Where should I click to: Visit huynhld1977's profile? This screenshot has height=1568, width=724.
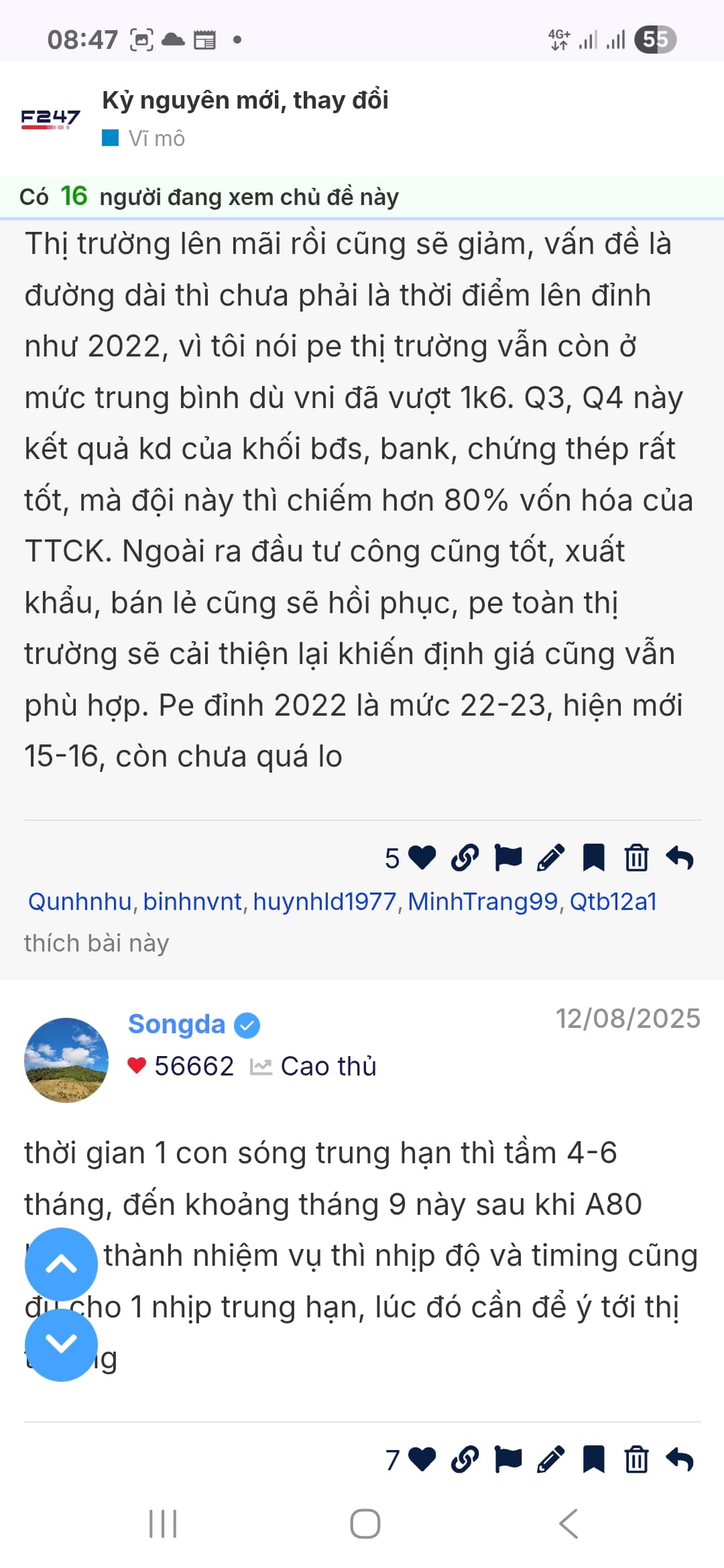click(x=324, y=902)
